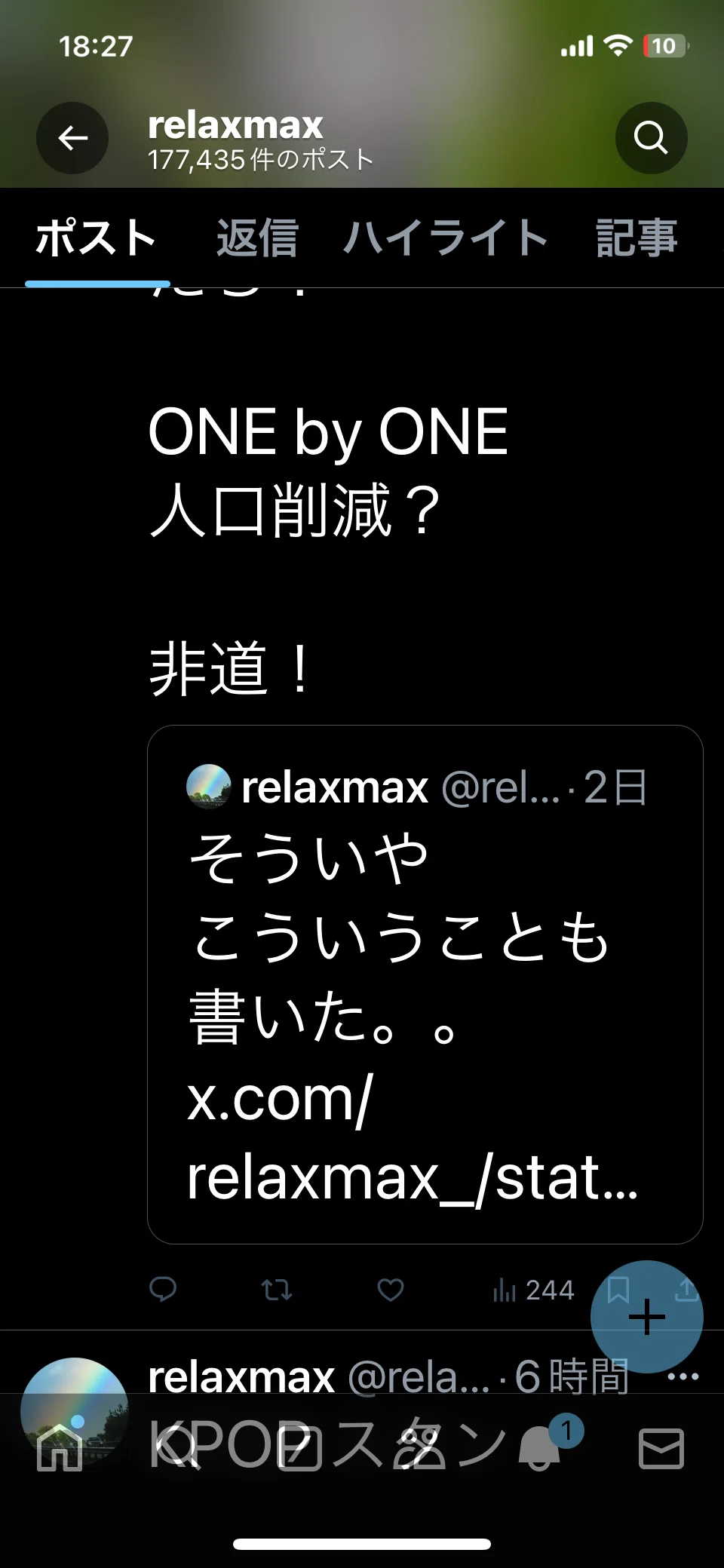Open more options on the 6時間 post

click(683, 1376)
